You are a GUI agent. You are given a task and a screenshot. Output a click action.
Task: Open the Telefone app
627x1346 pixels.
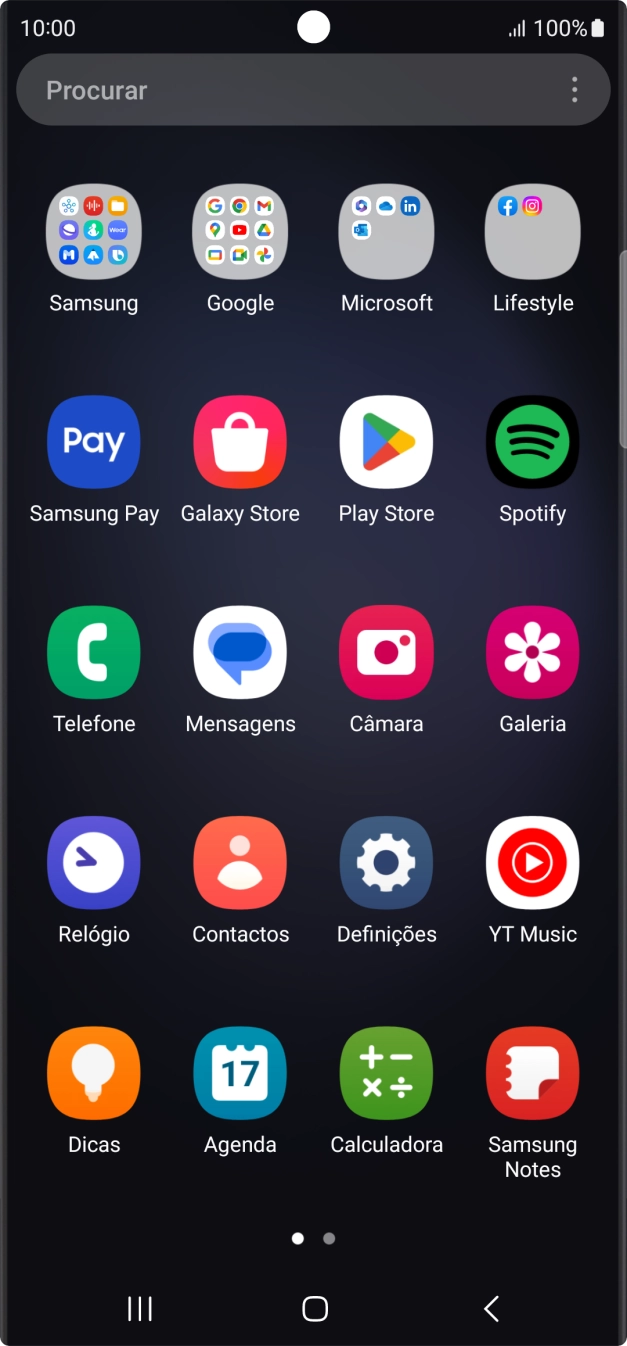(x=94, y=652)
